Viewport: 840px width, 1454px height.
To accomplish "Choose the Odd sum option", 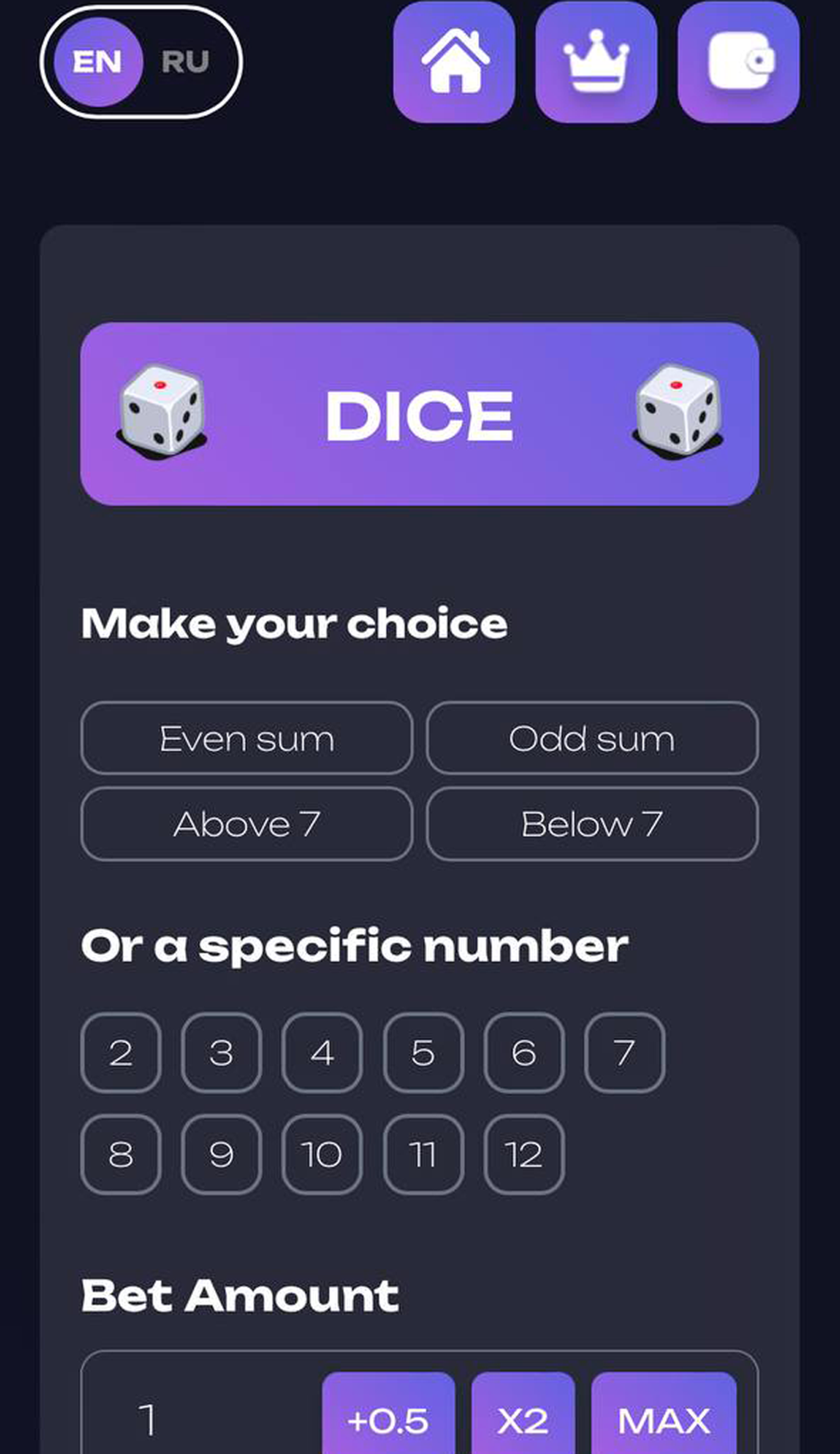I will [592, 738].
